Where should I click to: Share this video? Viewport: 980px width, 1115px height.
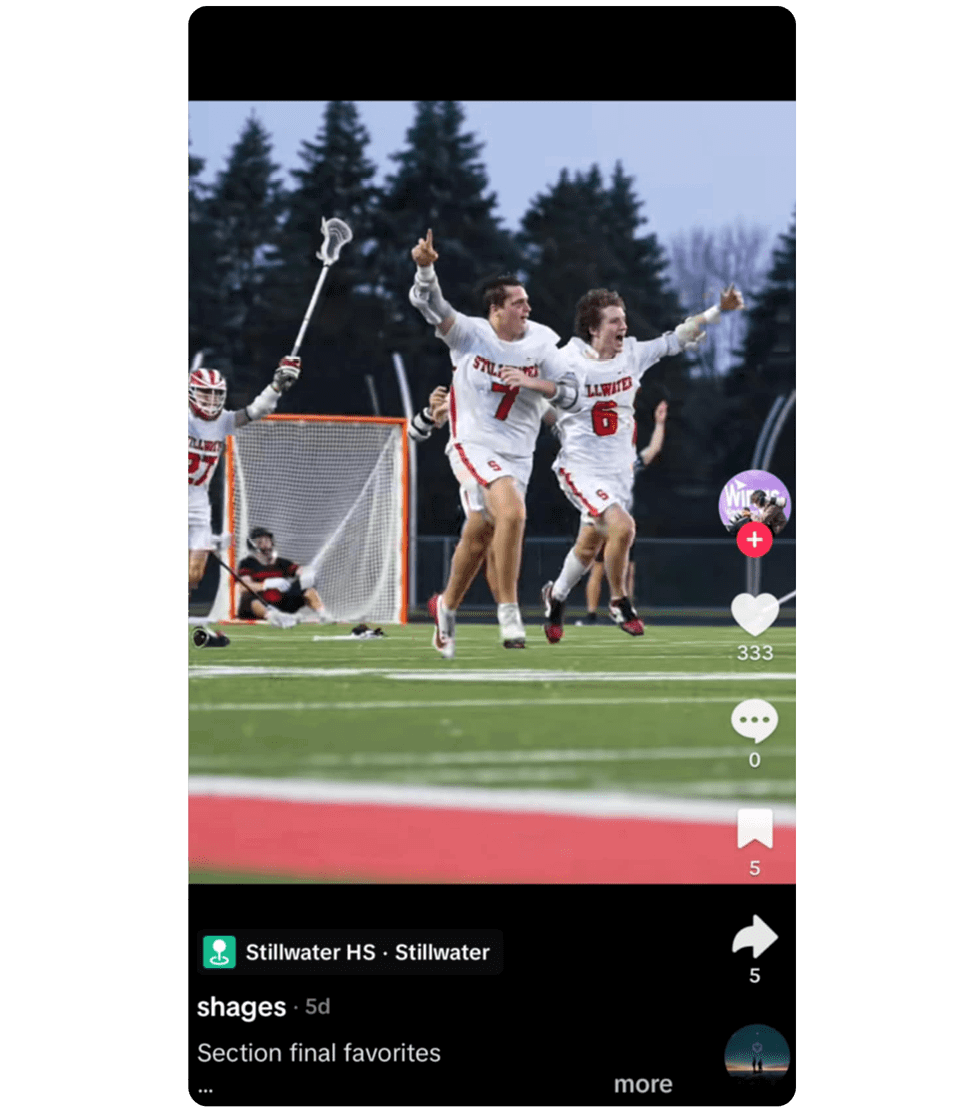754,937
